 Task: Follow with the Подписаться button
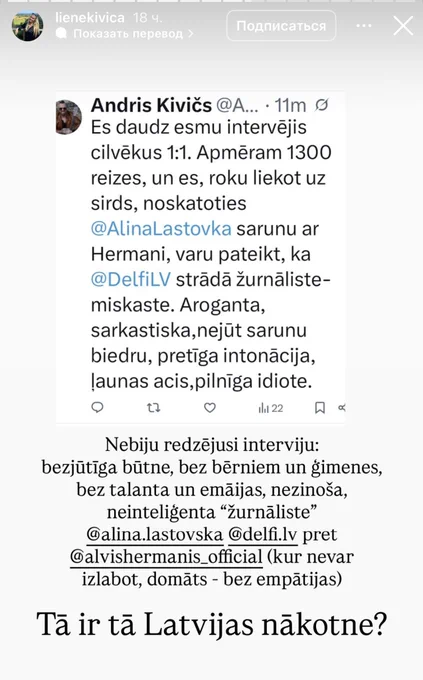[x=281, y=26]
